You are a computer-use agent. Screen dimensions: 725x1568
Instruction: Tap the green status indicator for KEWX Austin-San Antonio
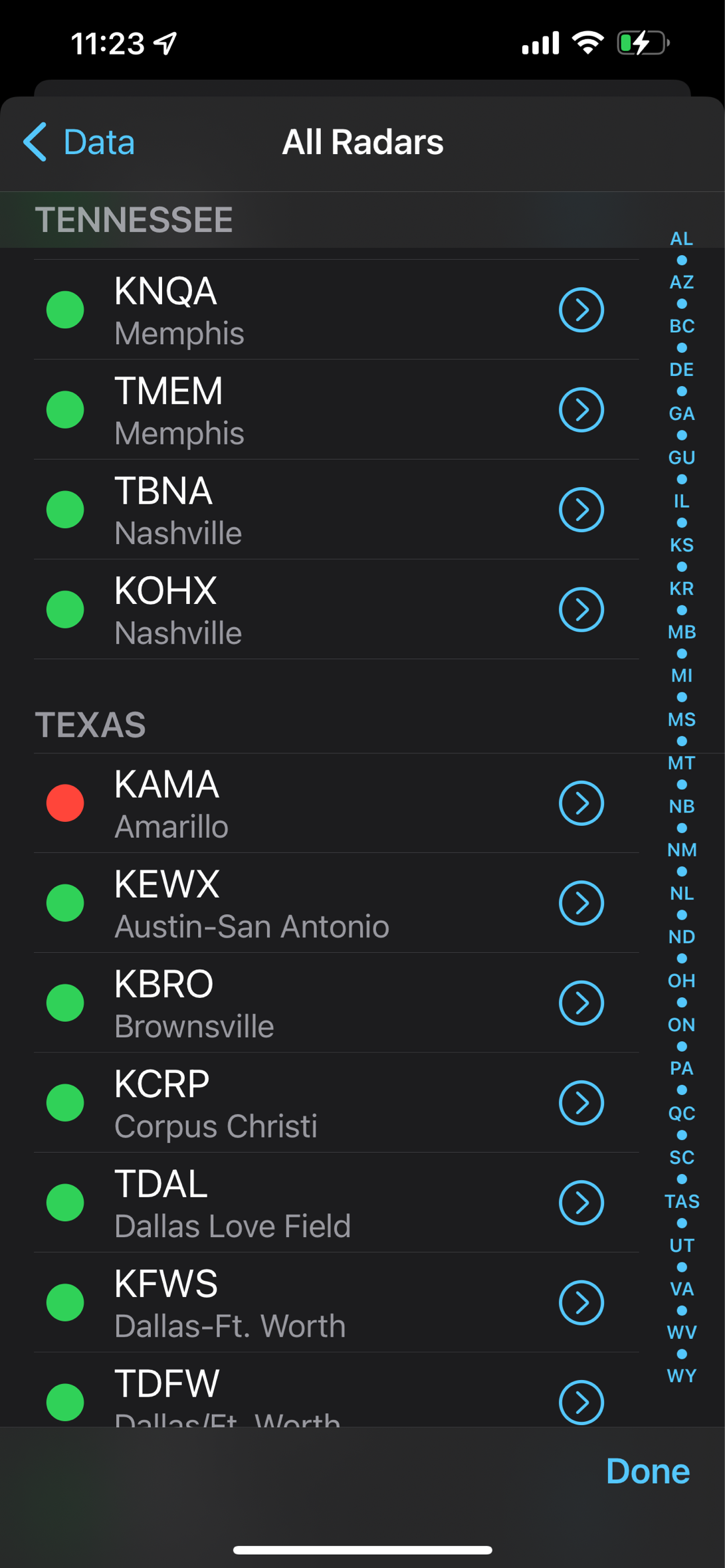pyautogui.click(x=64, y=902)
